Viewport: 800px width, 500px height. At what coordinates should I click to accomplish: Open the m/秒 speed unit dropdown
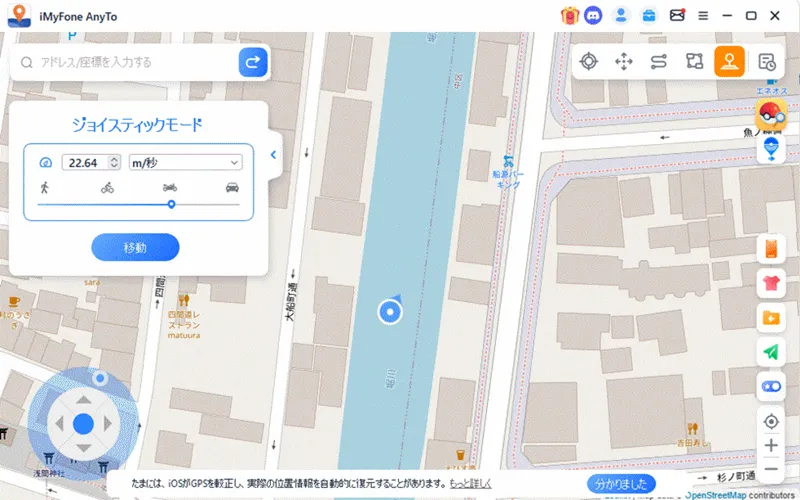click(x=185, y=162)
